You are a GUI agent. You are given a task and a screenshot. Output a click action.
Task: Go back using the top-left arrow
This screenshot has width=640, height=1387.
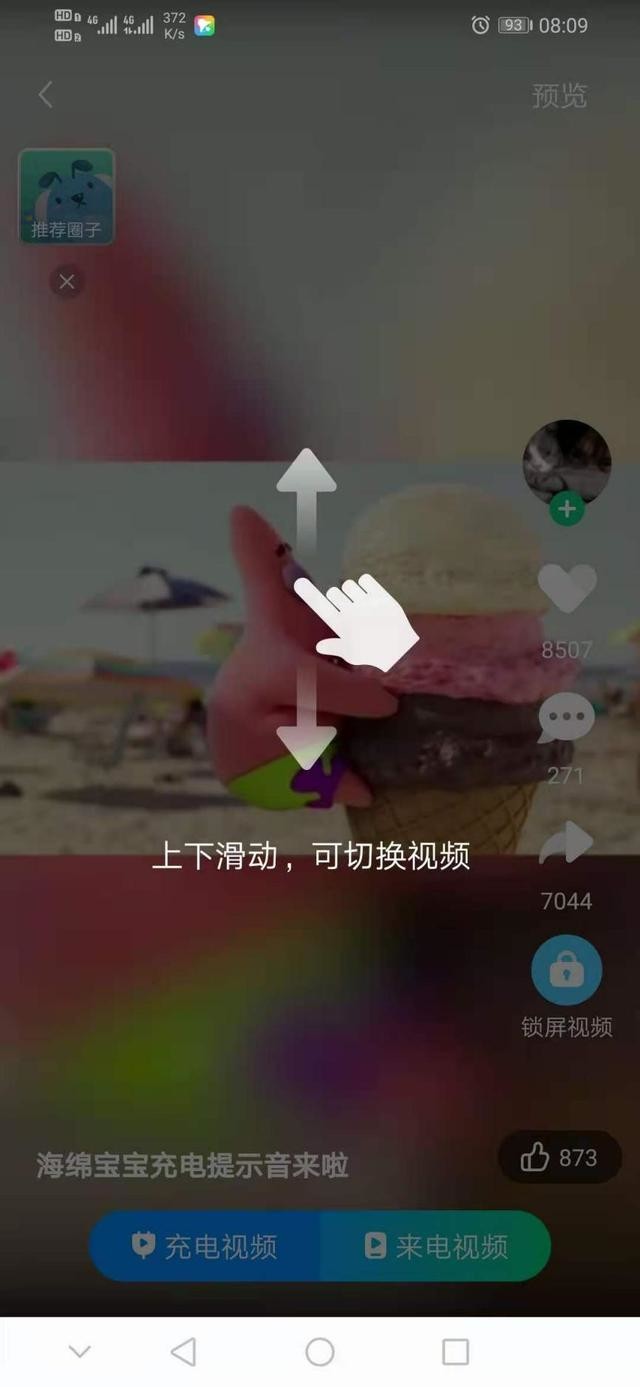point(45,95)
